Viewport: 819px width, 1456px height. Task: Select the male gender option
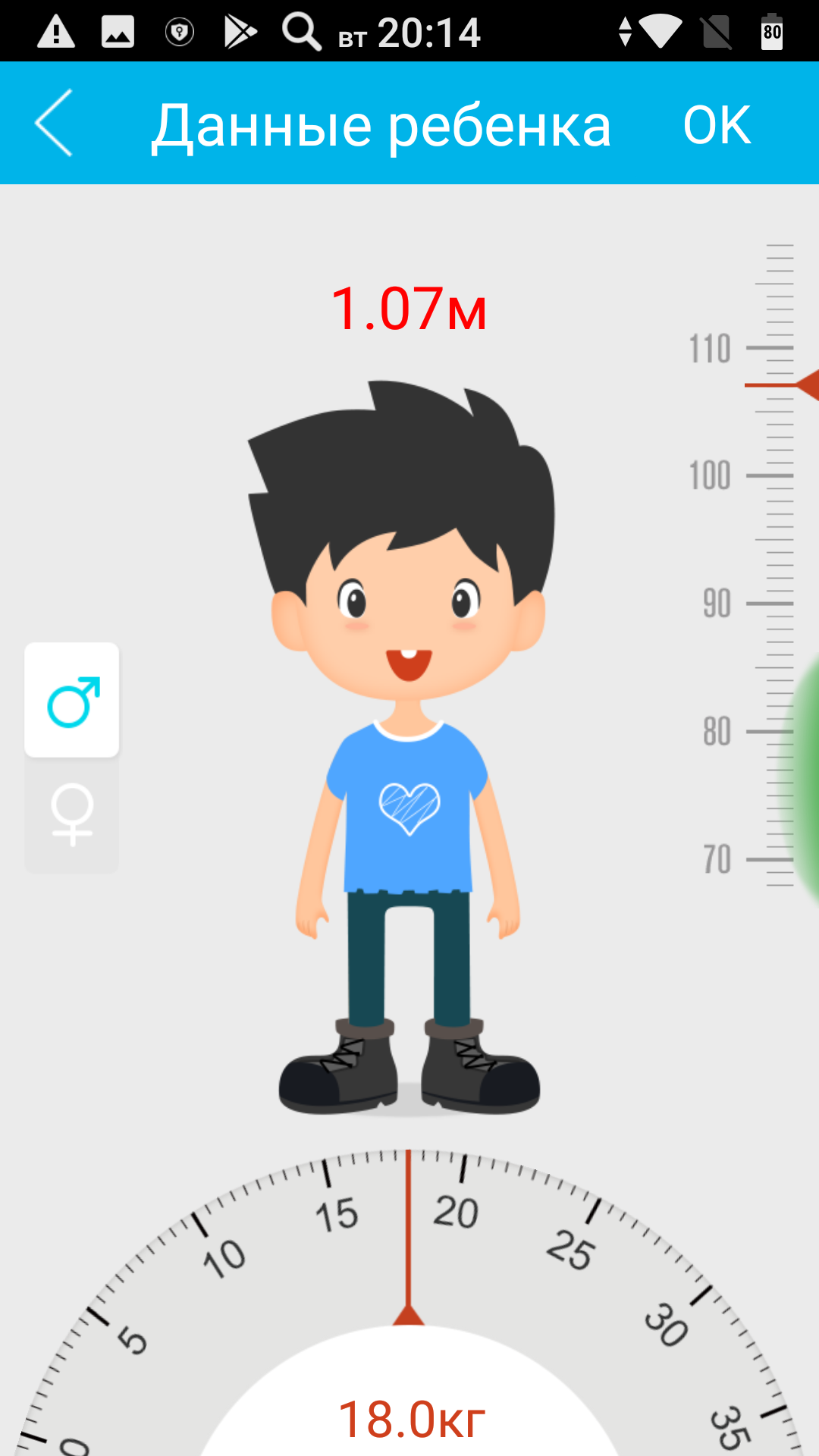point(72,700)
